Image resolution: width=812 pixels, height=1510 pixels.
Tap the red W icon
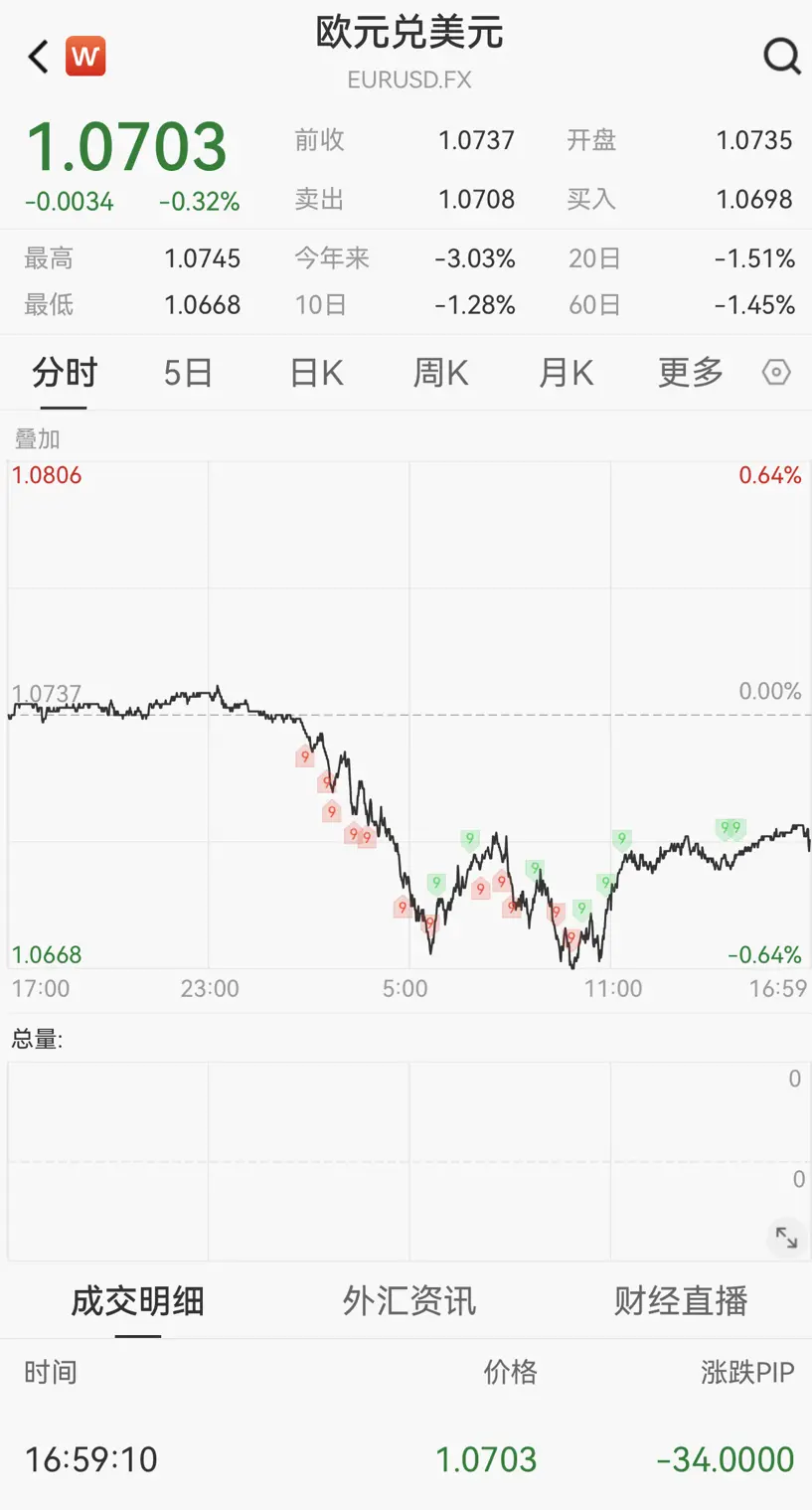(x=85, y=57)
